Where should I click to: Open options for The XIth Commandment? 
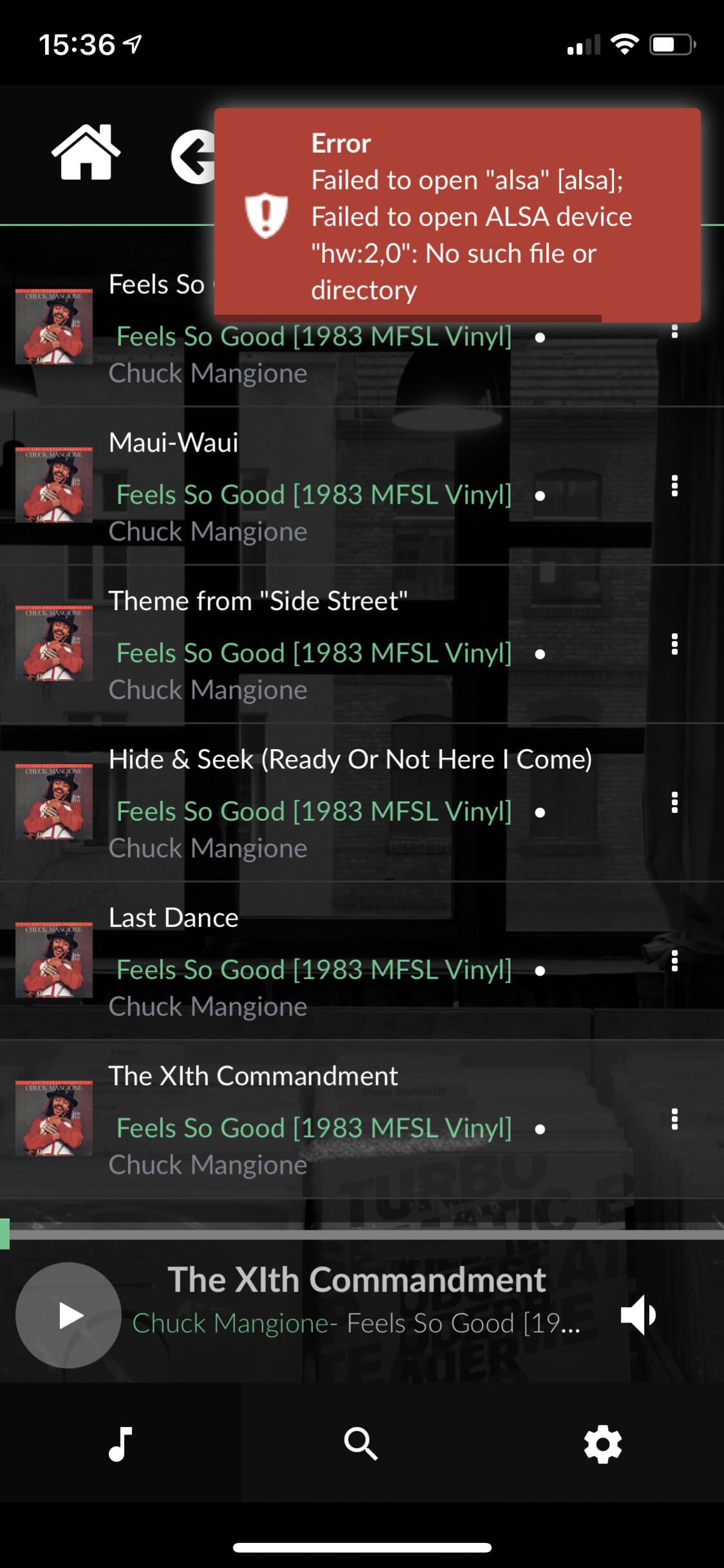pyautogui.click(x=674, y=1120)
